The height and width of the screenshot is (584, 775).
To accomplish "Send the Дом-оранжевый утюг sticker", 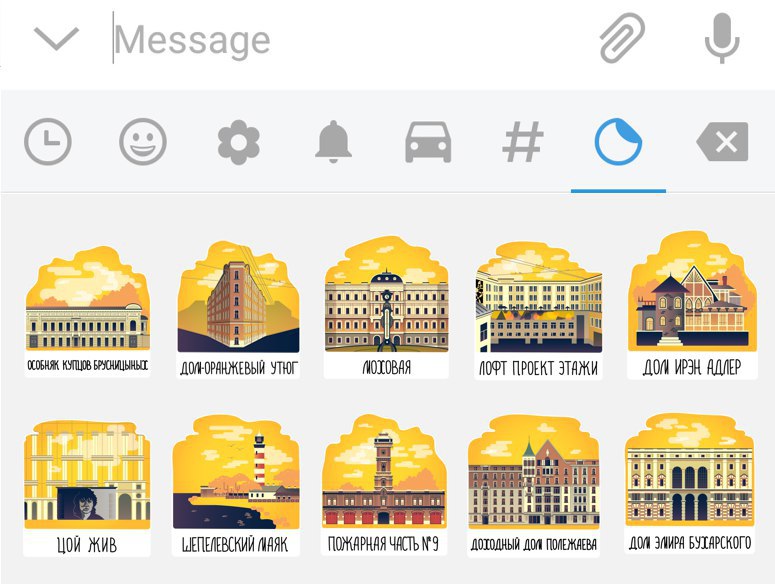I will 238,310.
